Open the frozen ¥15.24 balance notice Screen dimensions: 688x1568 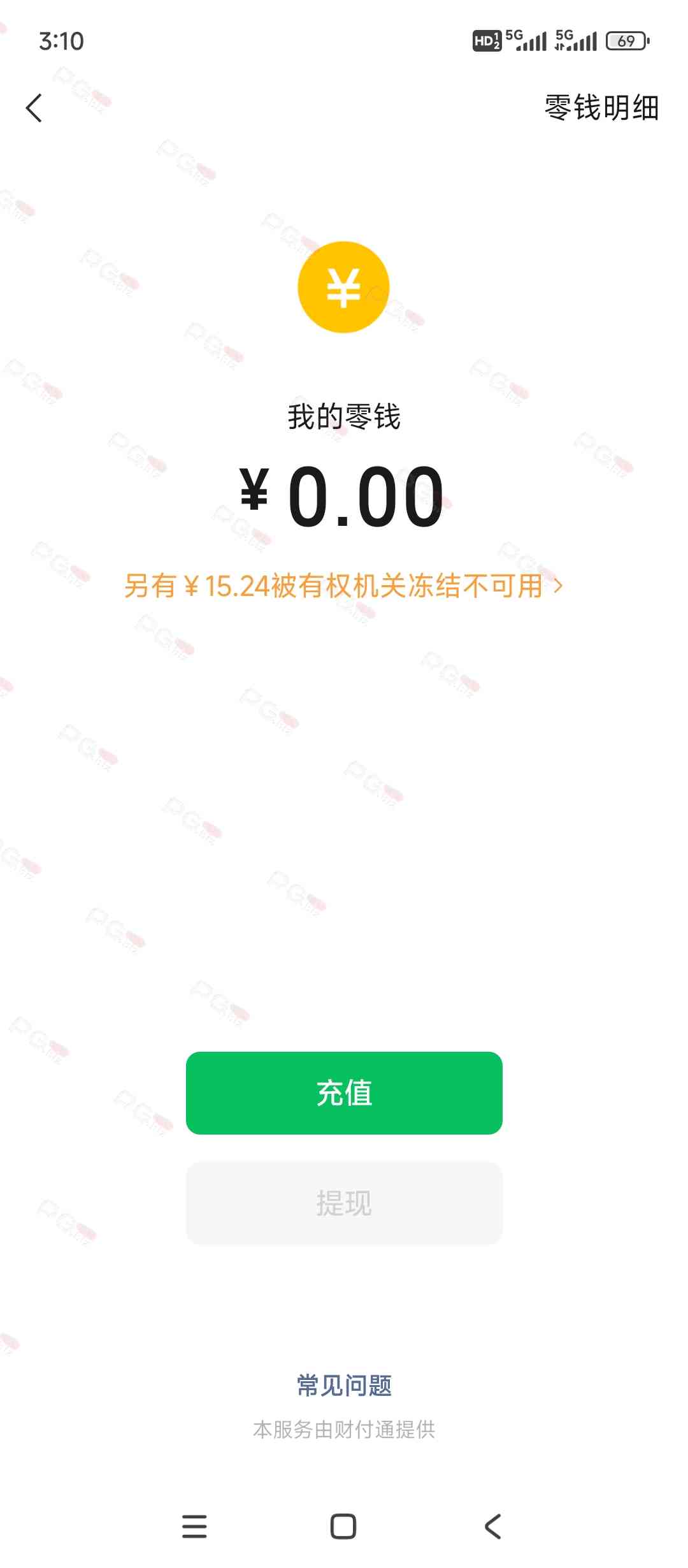click(x=344, y=586)
